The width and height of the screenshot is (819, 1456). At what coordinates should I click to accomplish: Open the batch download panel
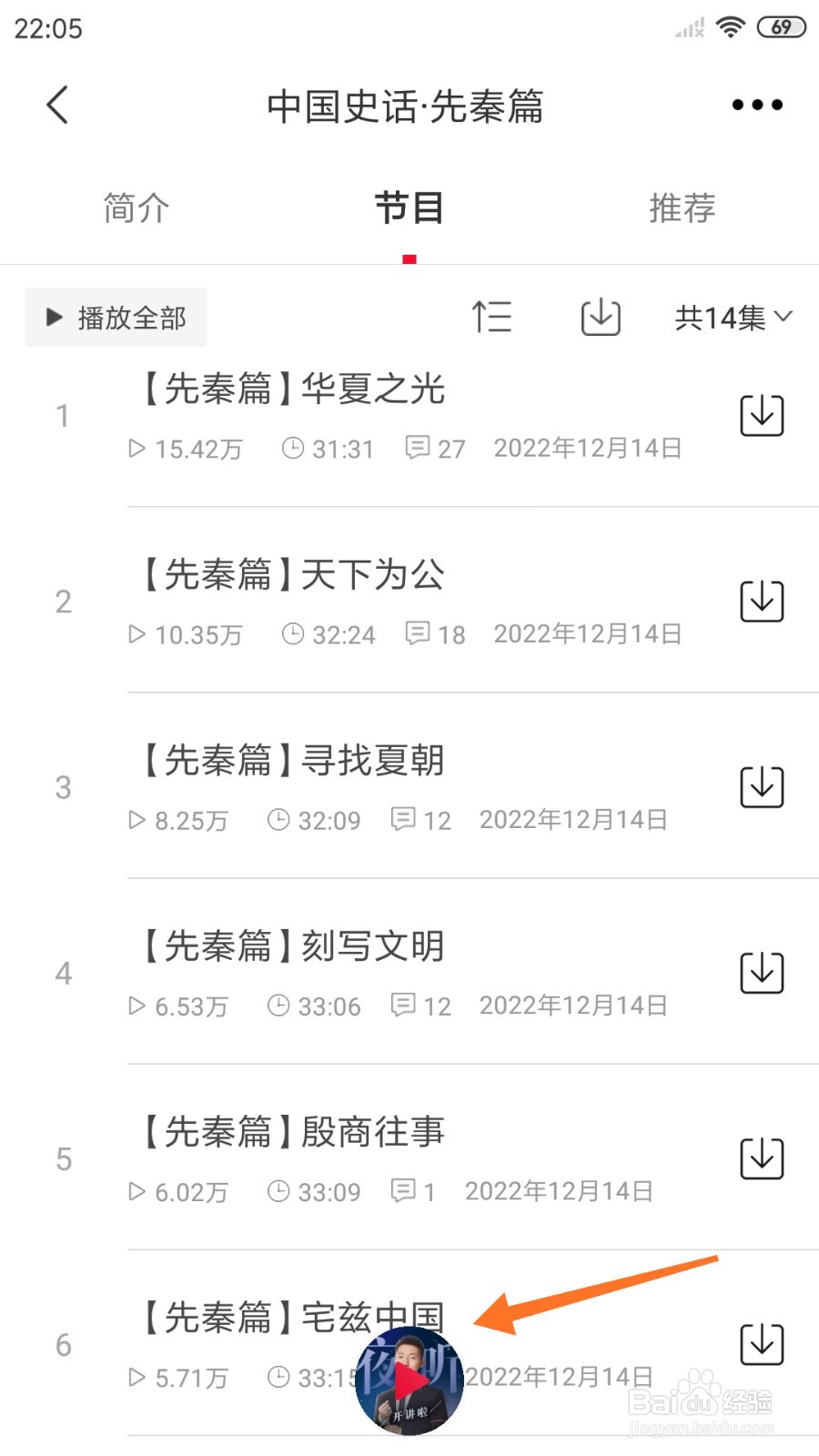[x=599, y=317]
